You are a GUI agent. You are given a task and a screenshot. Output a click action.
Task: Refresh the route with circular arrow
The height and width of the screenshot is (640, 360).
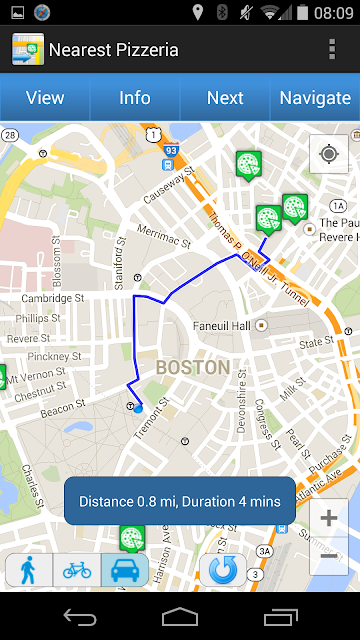(223, 570)
